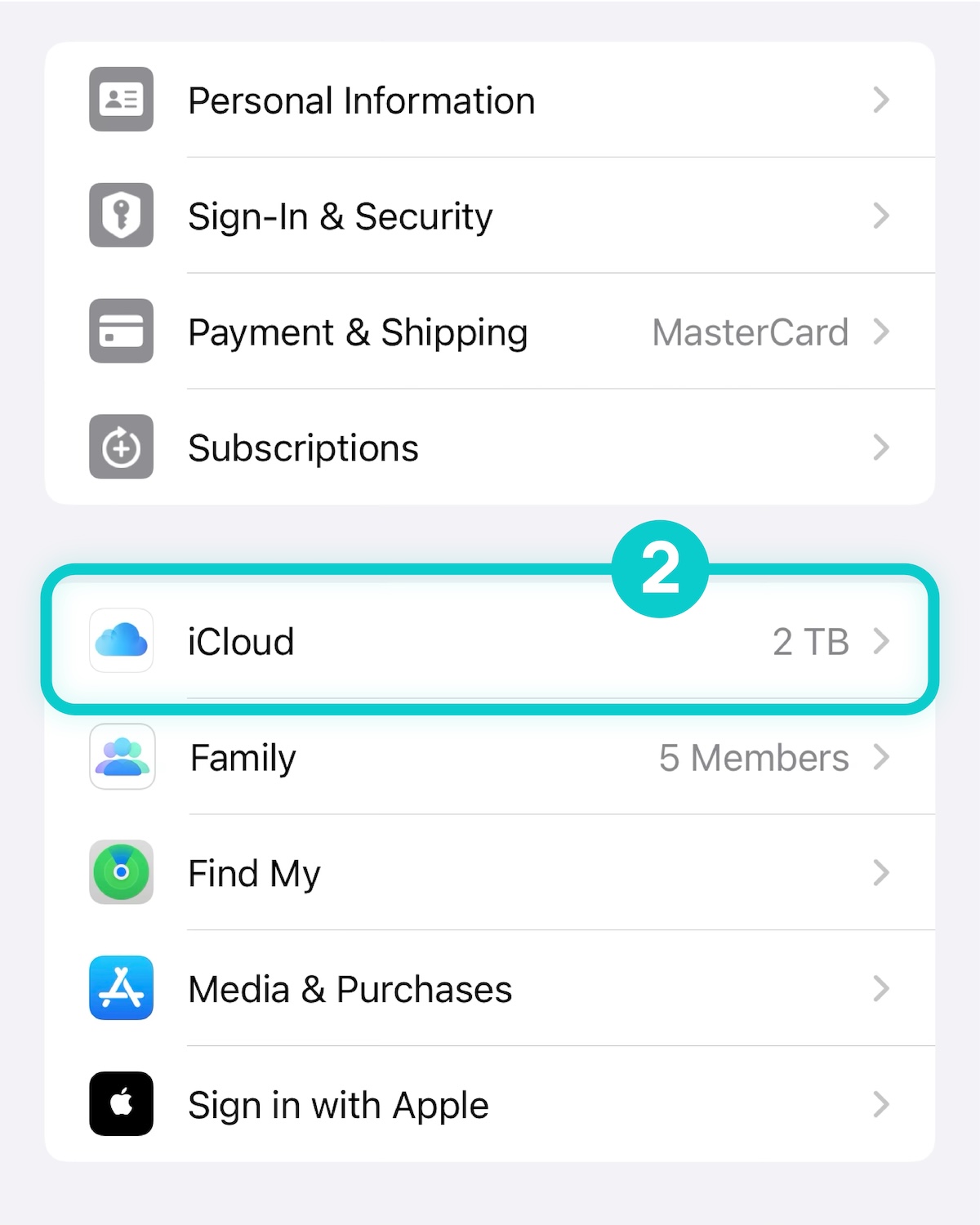980x1225 pixels.
Task: Open Payment & Shipping row
Action: [x=490, y=332]
